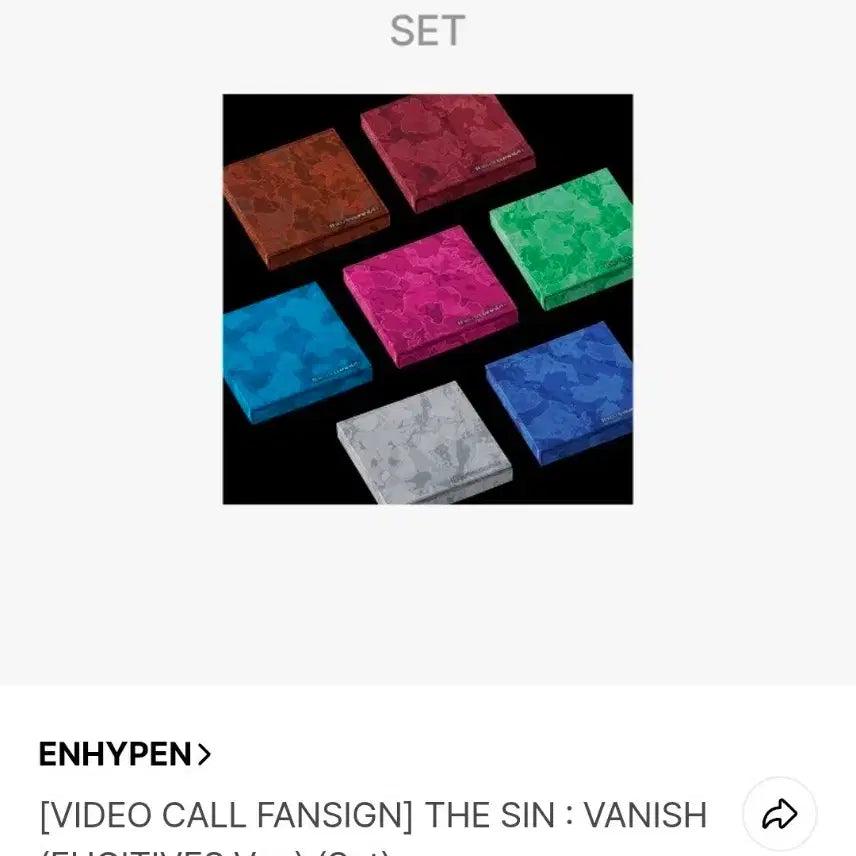View the album set product image
The height and width of the screenshot is (856, 856).
pyautogui.click(x=427, y=299)
